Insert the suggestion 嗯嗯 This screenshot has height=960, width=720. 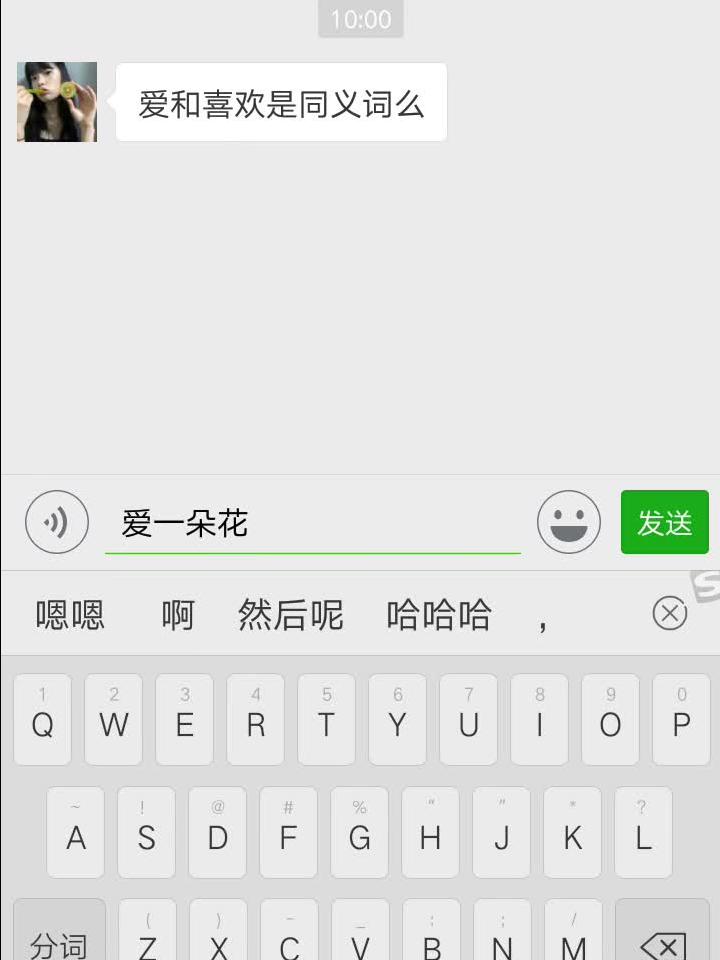pyautogui.click(x=70, y=614)
